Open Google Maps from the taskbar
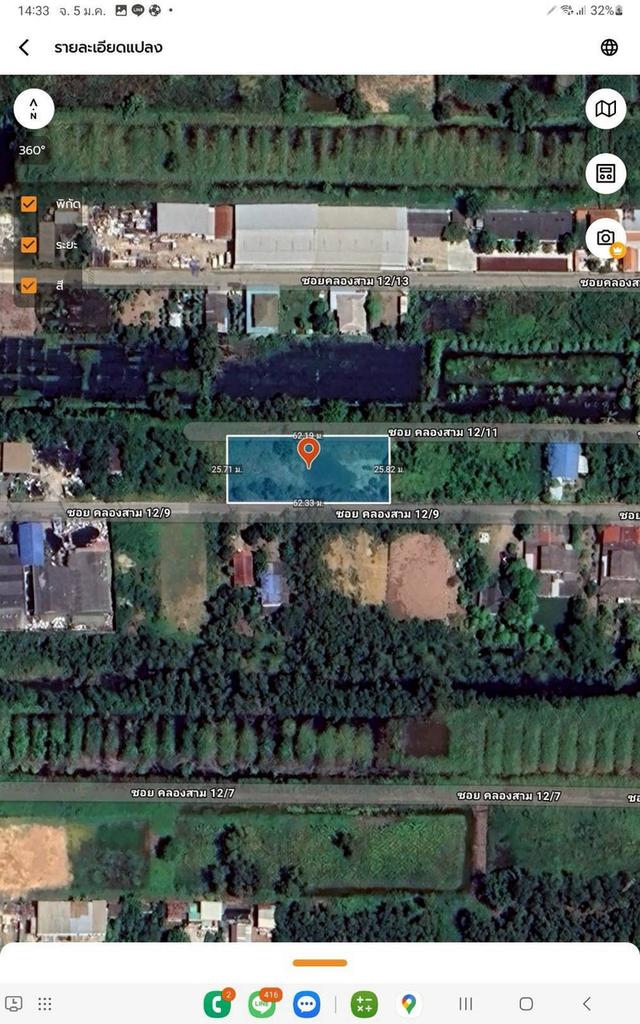The image size is (640, 1024). coord(408,1003)
